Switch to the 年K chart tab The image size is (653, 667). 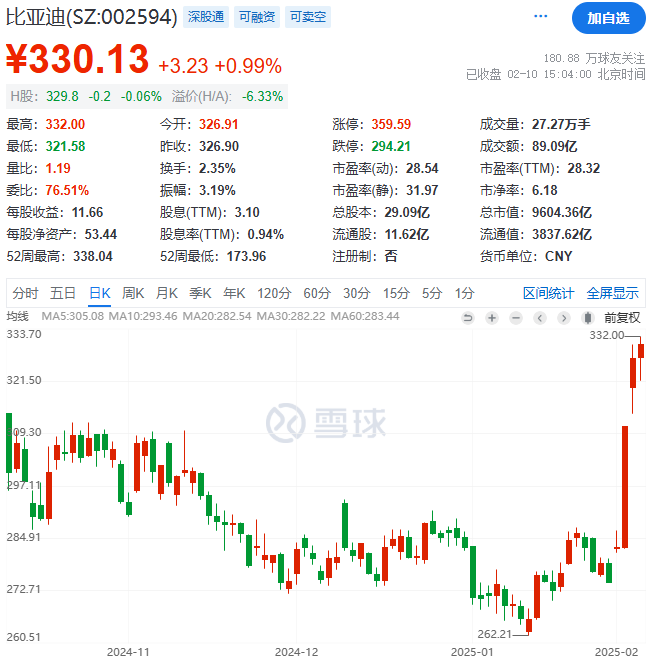tap(233, 293)
